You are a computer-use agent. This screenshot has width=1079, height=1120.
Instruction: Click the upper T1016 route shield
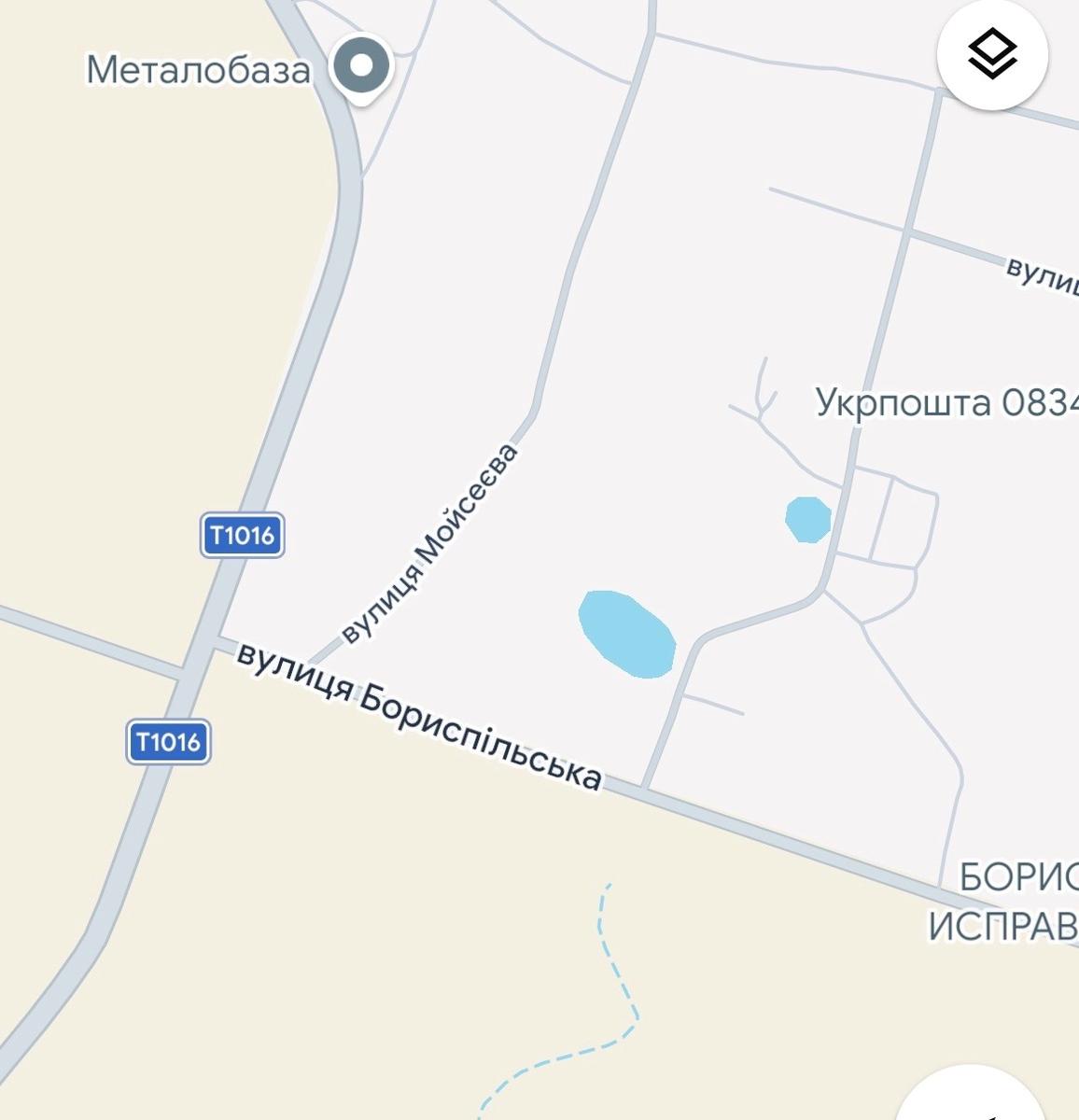[x=243, y=534]
